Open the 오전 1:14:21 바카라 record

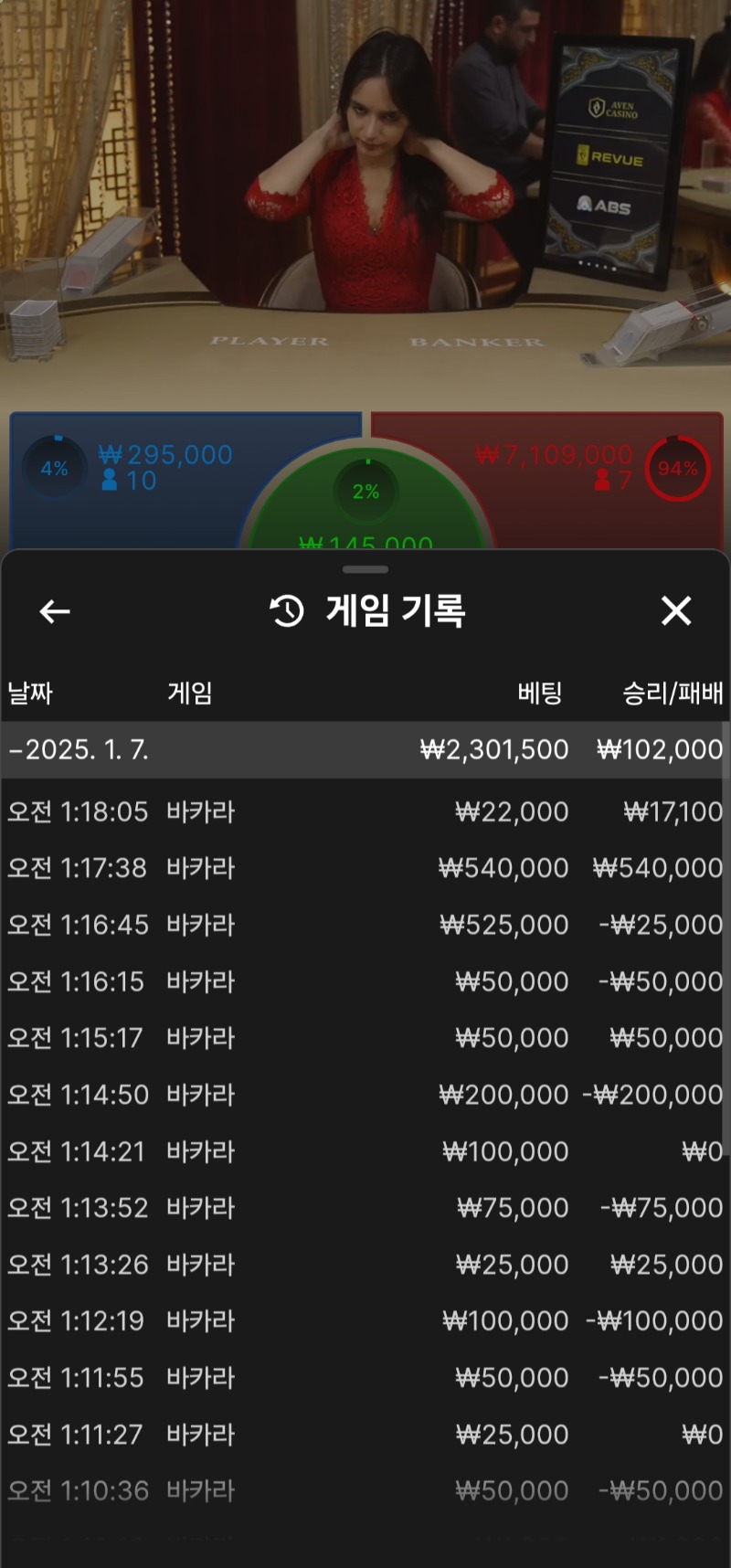point(364,1151)
